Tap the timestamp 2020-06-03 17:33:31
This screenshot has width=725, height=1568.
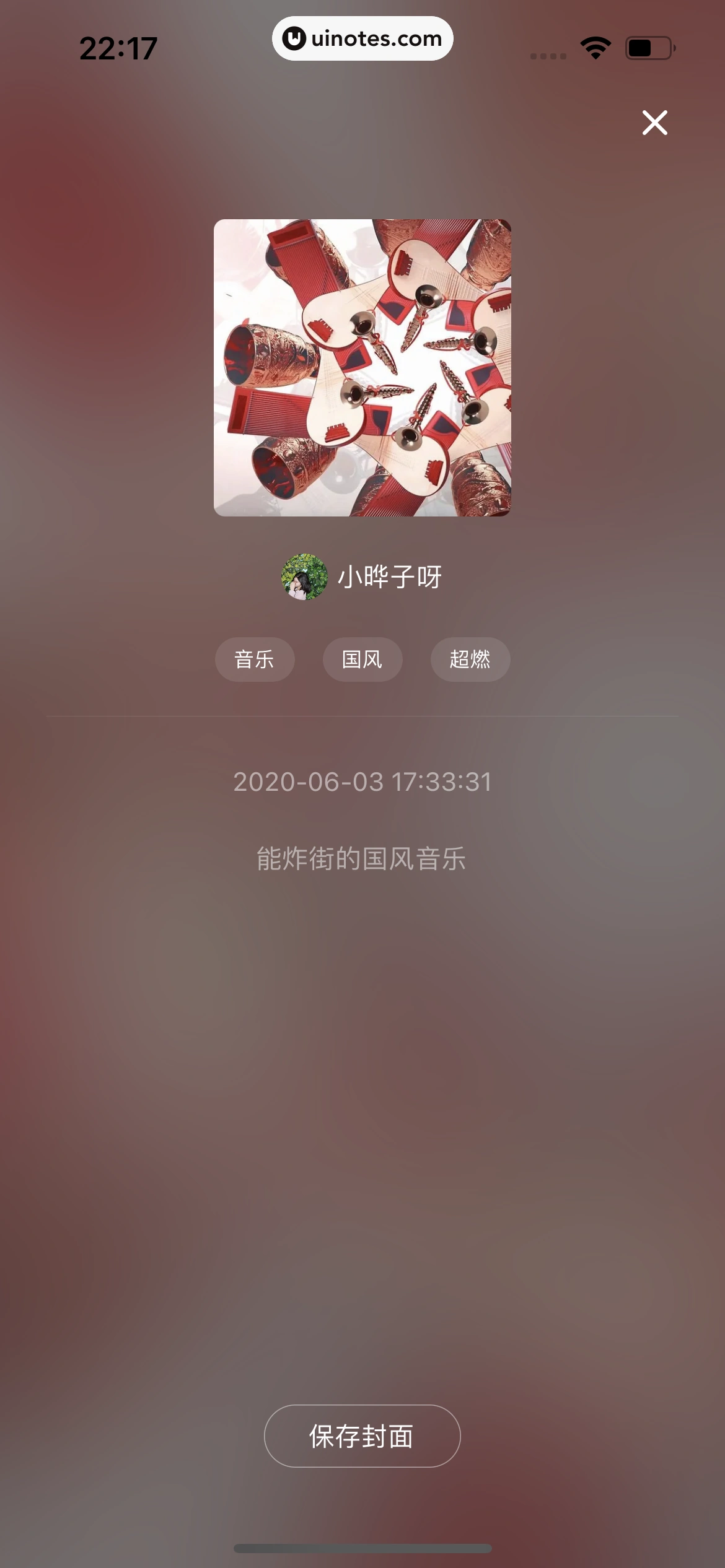(x=362, y=782)
